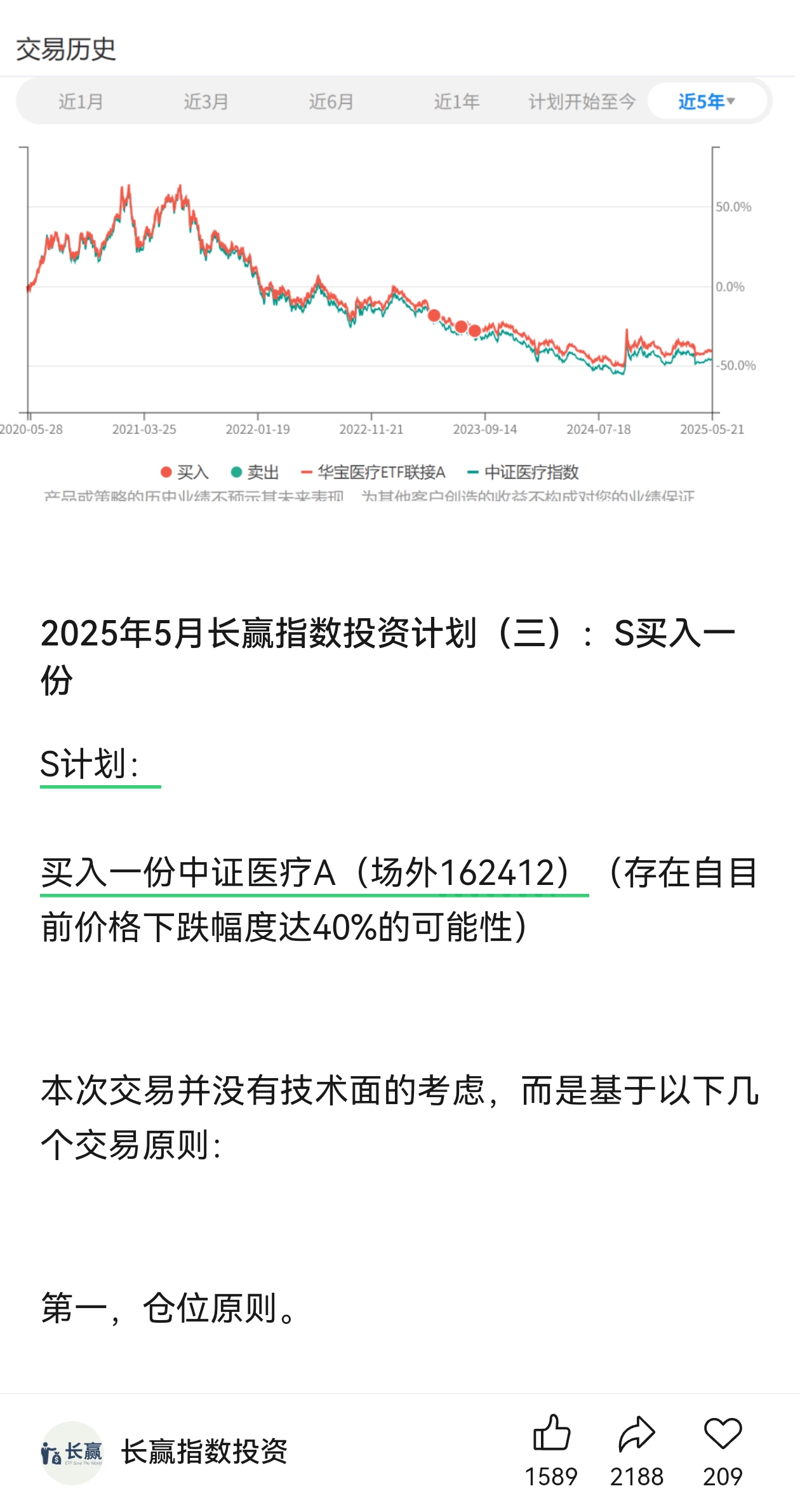Share the article via the arrow icon
Screen dimensions: 800x1512
pyautogui.click(x=636, y=1434)
